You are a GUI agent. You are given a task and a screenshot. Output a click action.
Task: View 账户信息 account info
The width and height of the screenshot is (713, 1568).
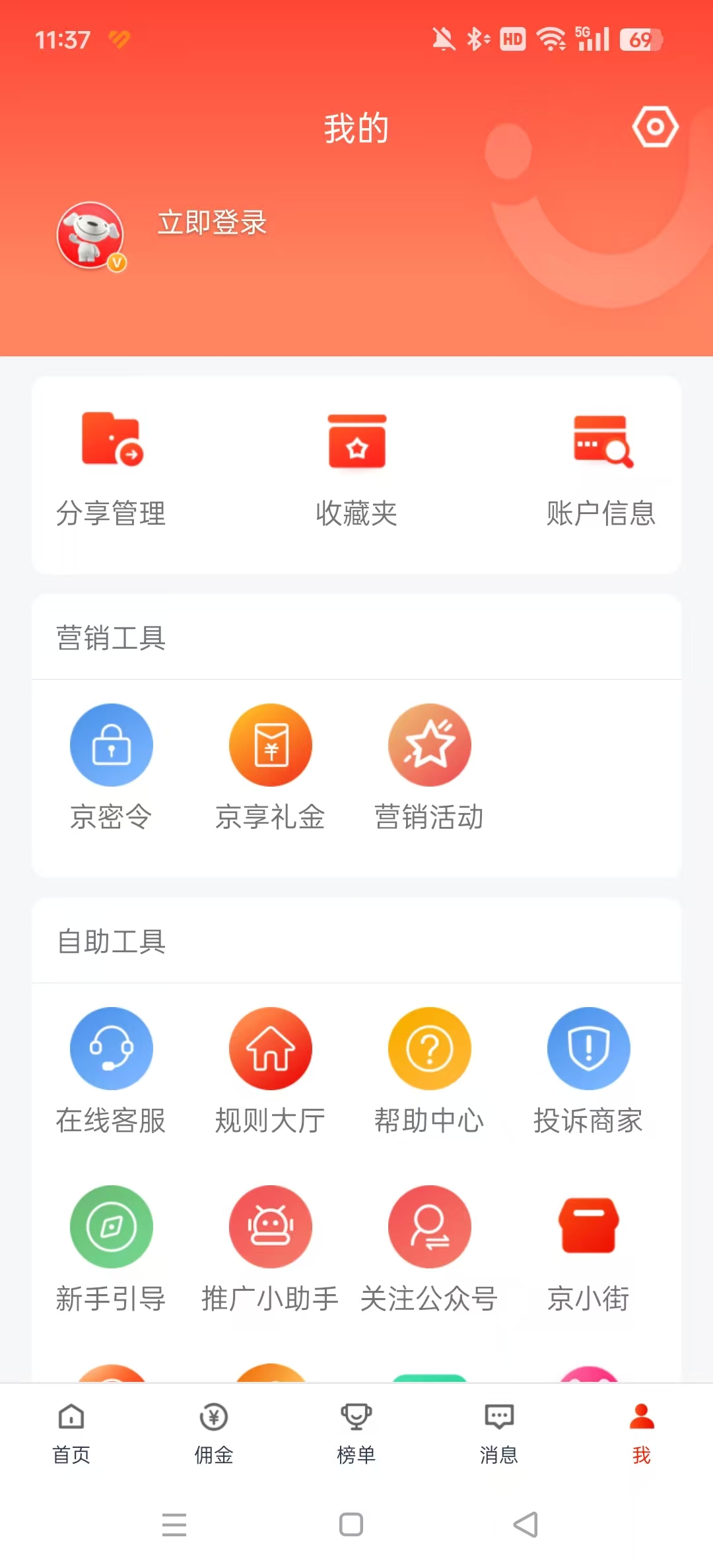[601, 468]
